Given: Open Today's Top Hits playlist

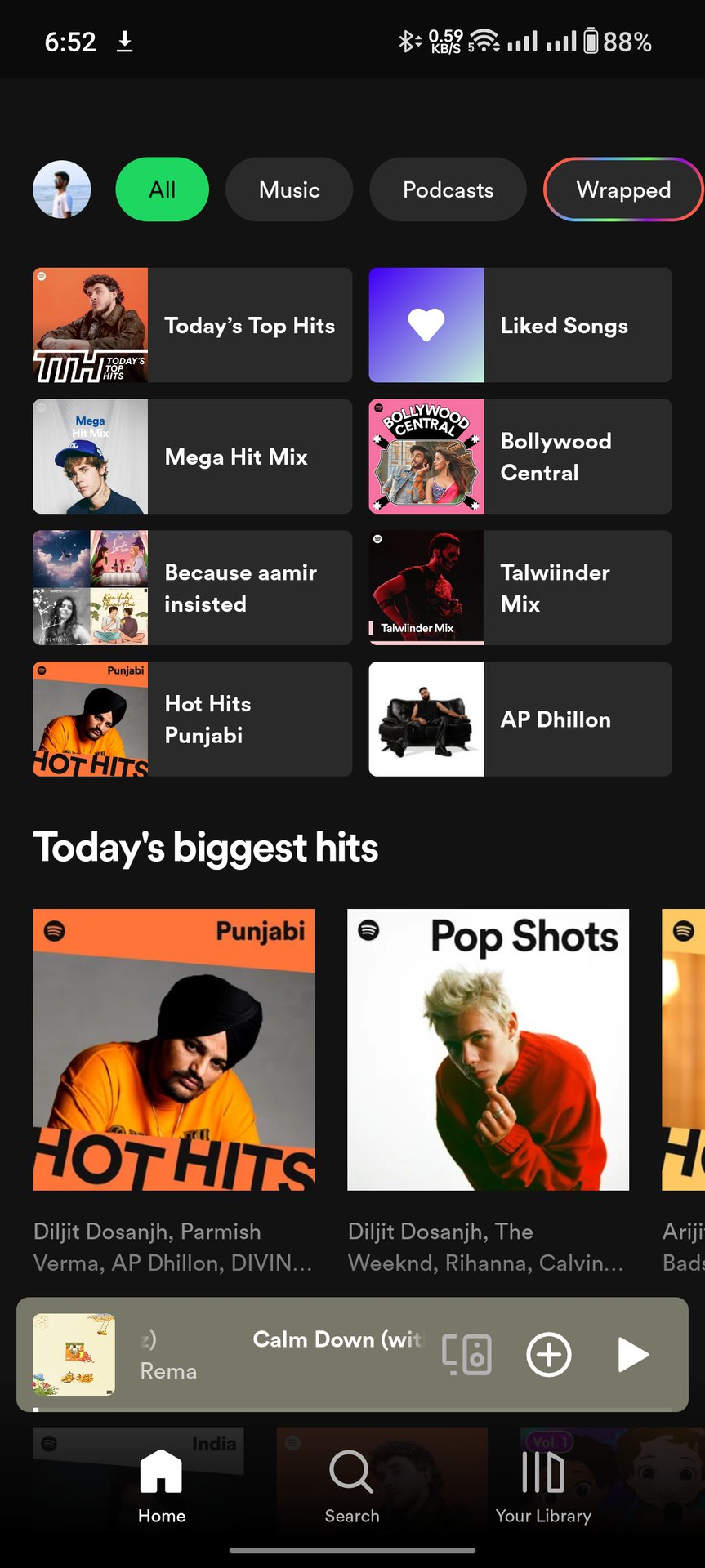Looking at the screenshot, I should point(193,325).
